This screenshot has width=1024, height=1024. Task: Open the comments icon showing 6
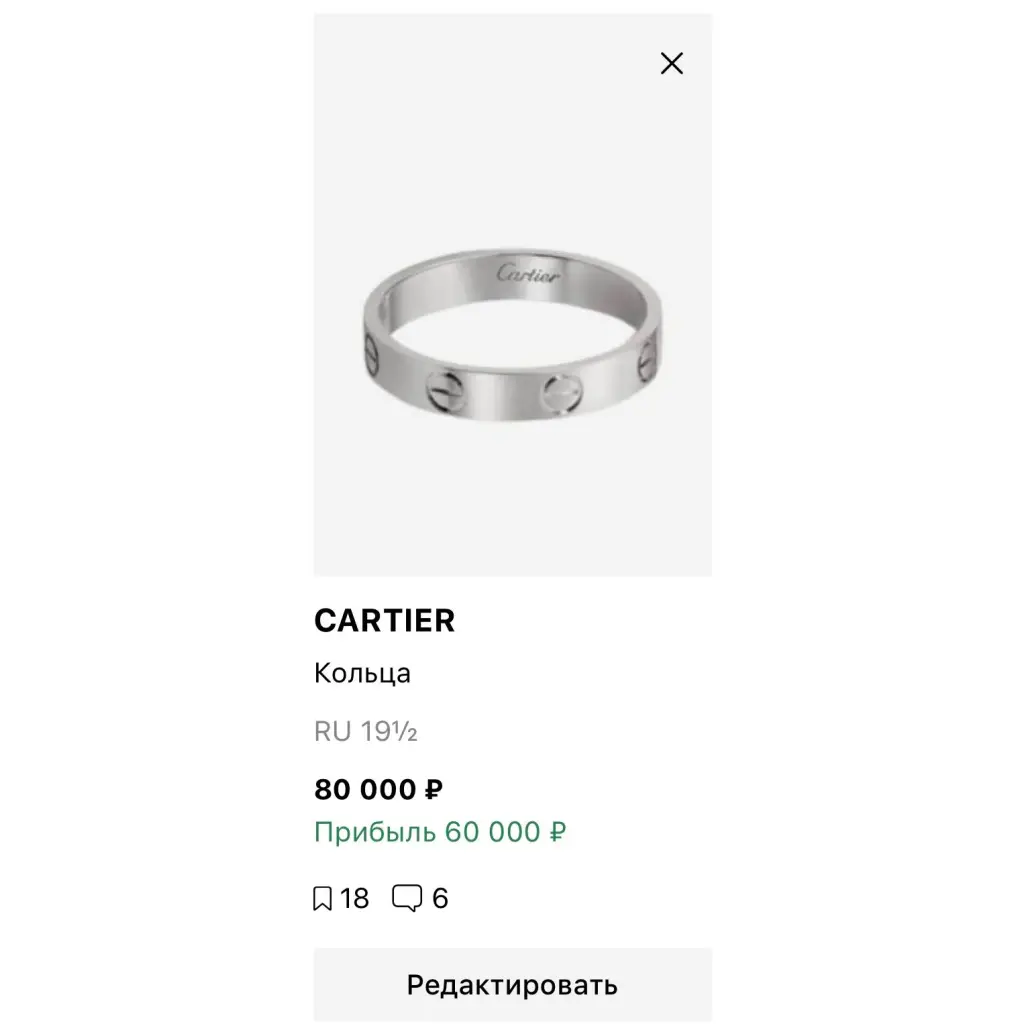point(407,899)
